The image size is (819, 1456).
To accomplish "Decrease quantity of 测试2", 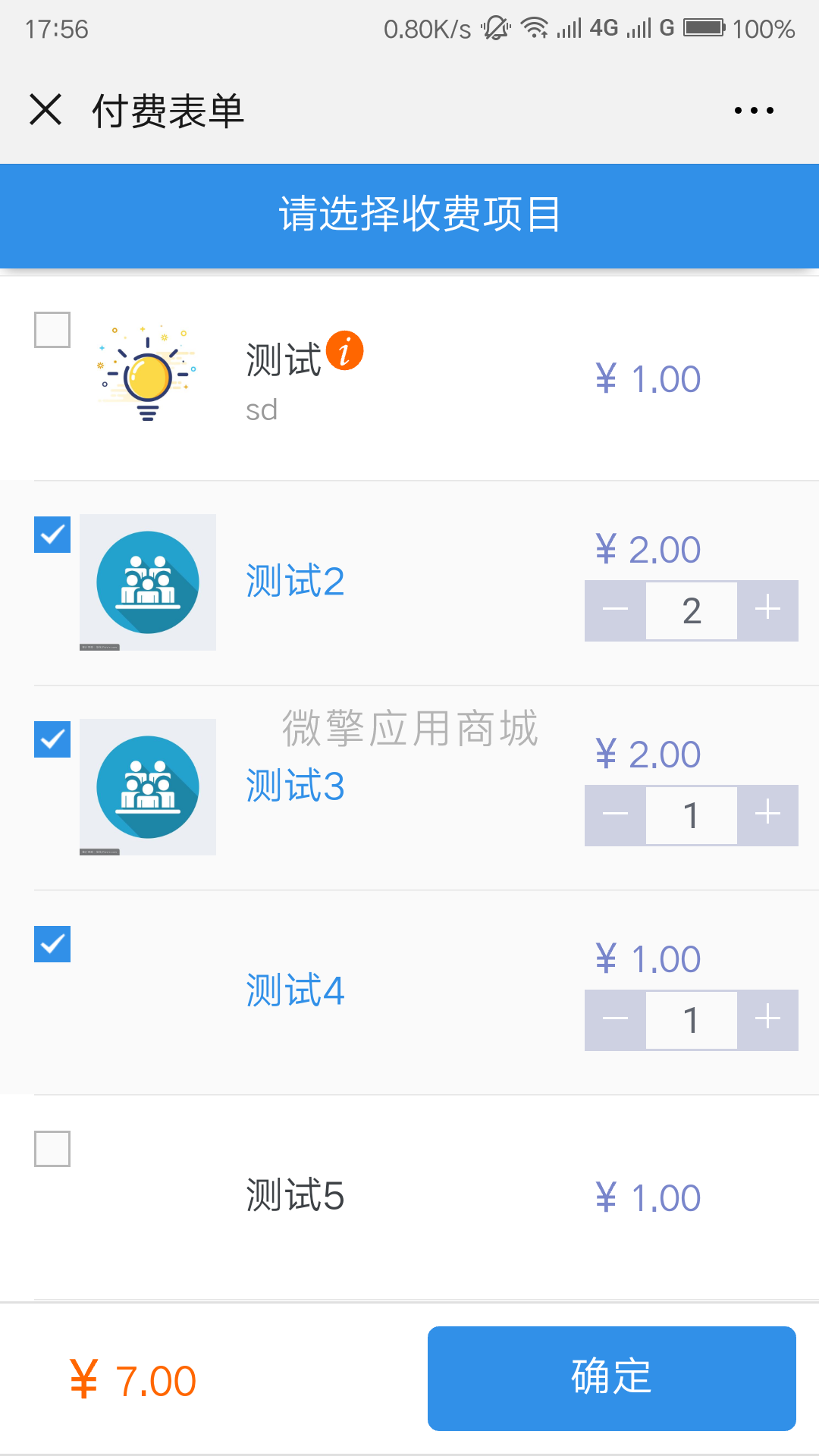I will pos(615,610).
